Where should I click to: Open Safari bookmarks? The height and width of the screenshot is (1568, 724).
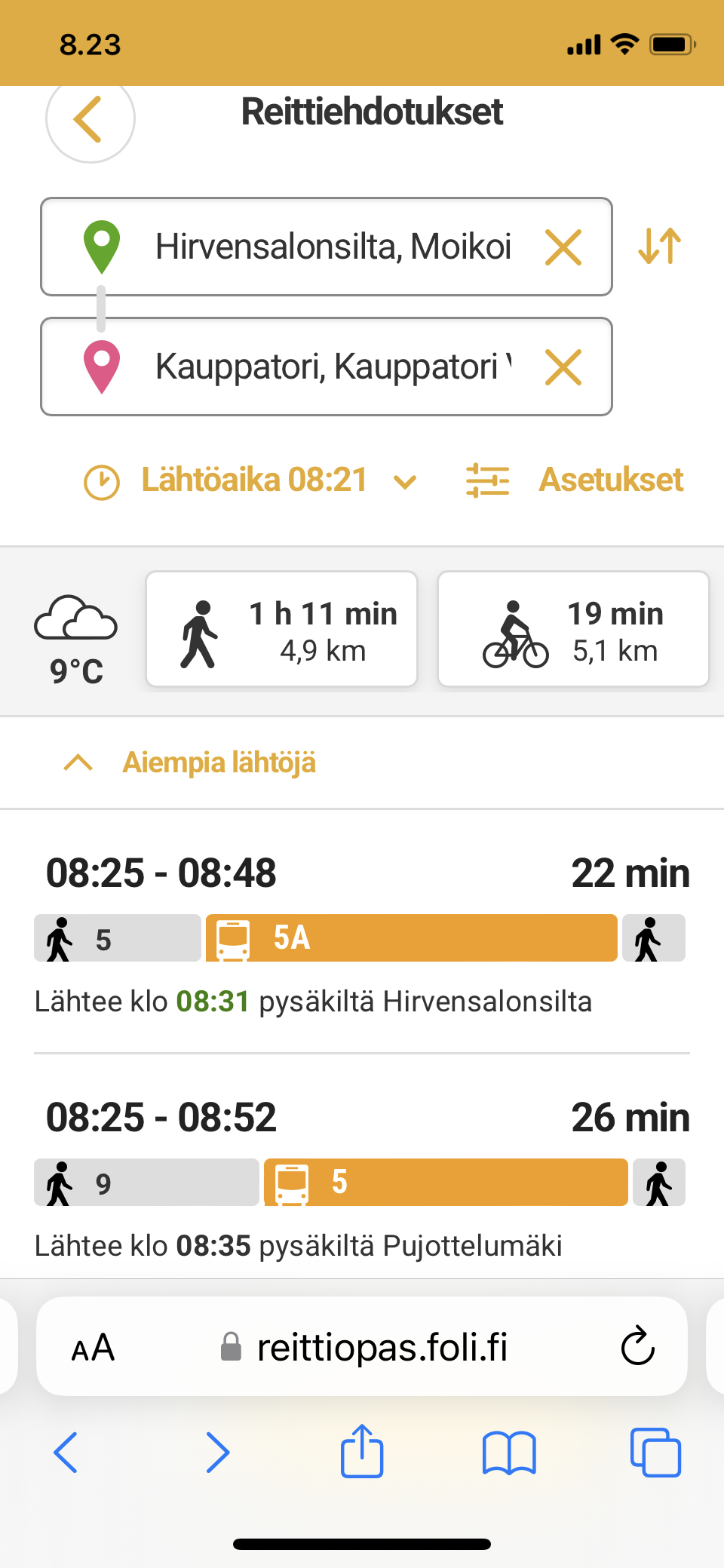pyautogui.click(x=509, y=1453)
